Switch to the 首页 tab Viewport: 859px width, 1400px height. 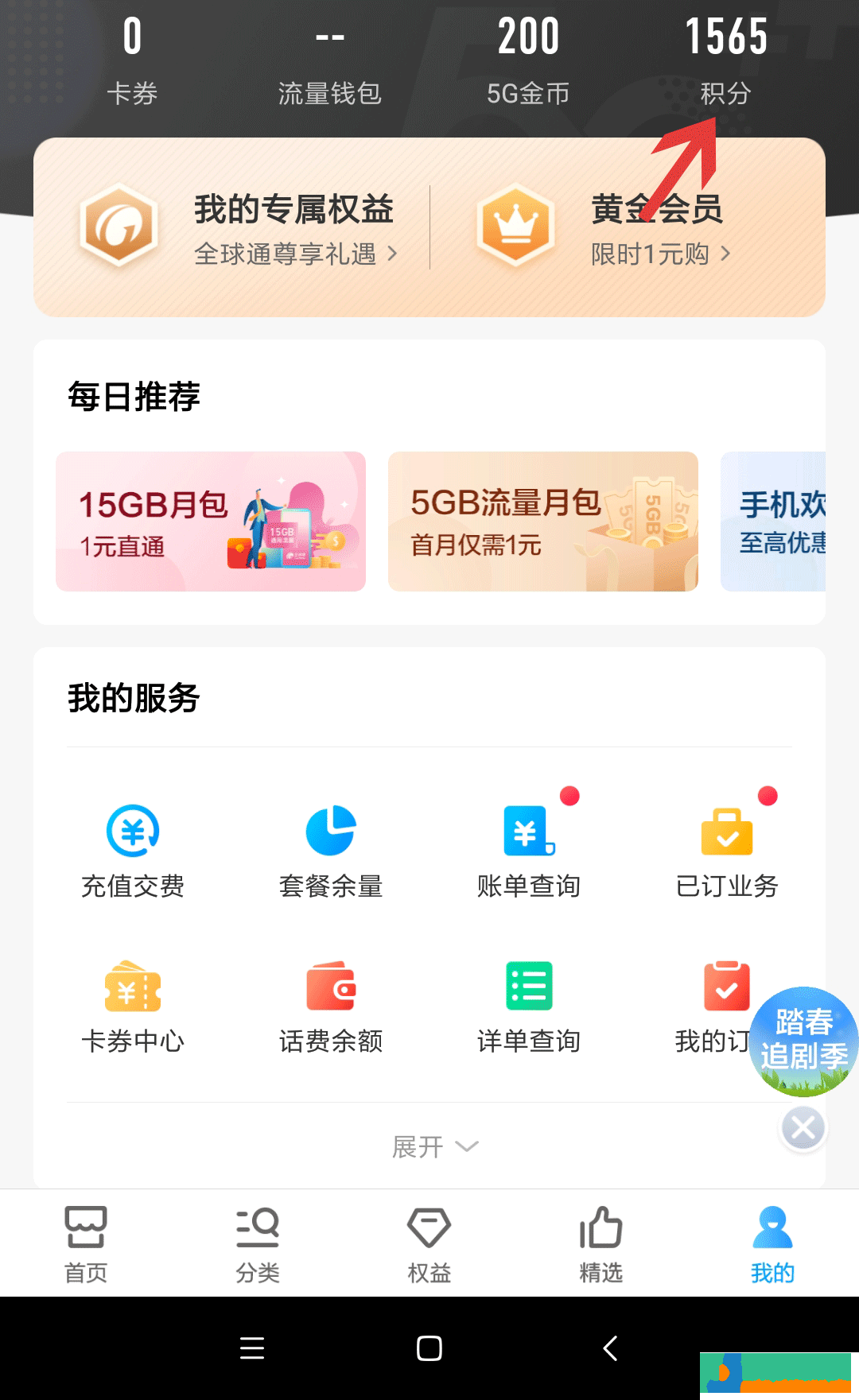click(86, 1243)
